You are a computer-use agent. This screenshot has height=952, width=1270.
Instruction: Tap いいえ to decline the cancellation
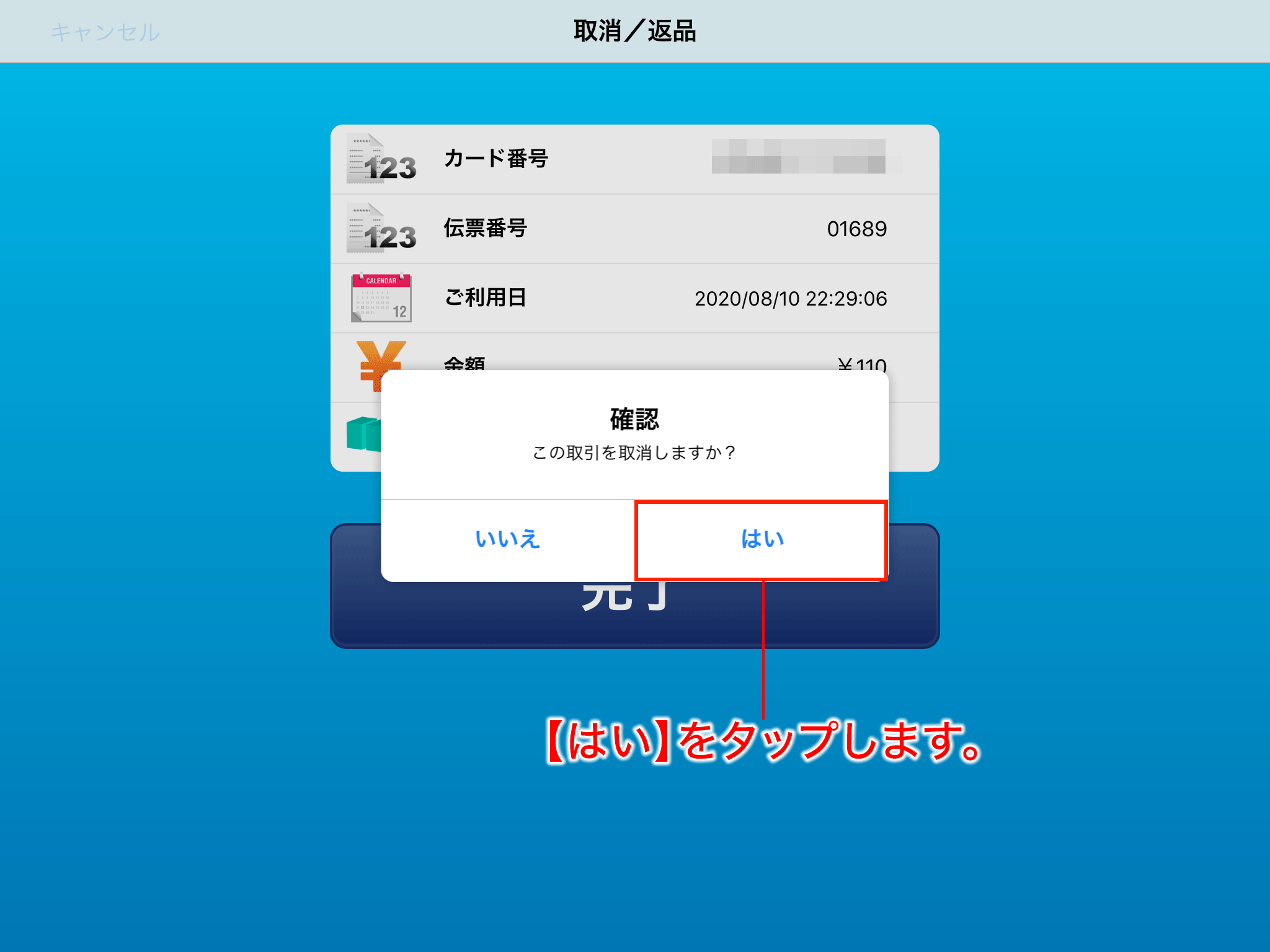pos(507,539)
